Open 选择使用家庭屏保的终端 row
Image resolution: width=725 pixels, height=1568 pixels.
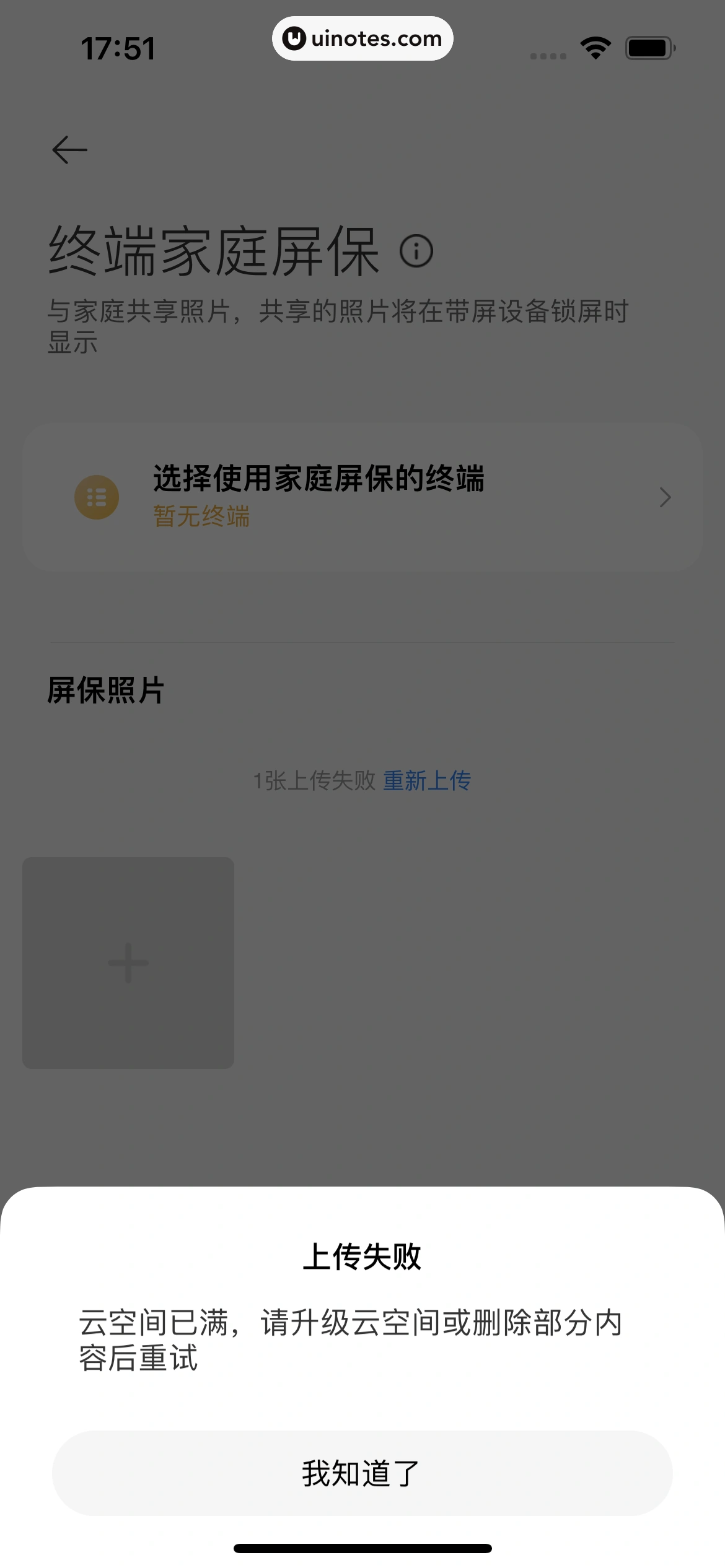click(x=362, y=497)
